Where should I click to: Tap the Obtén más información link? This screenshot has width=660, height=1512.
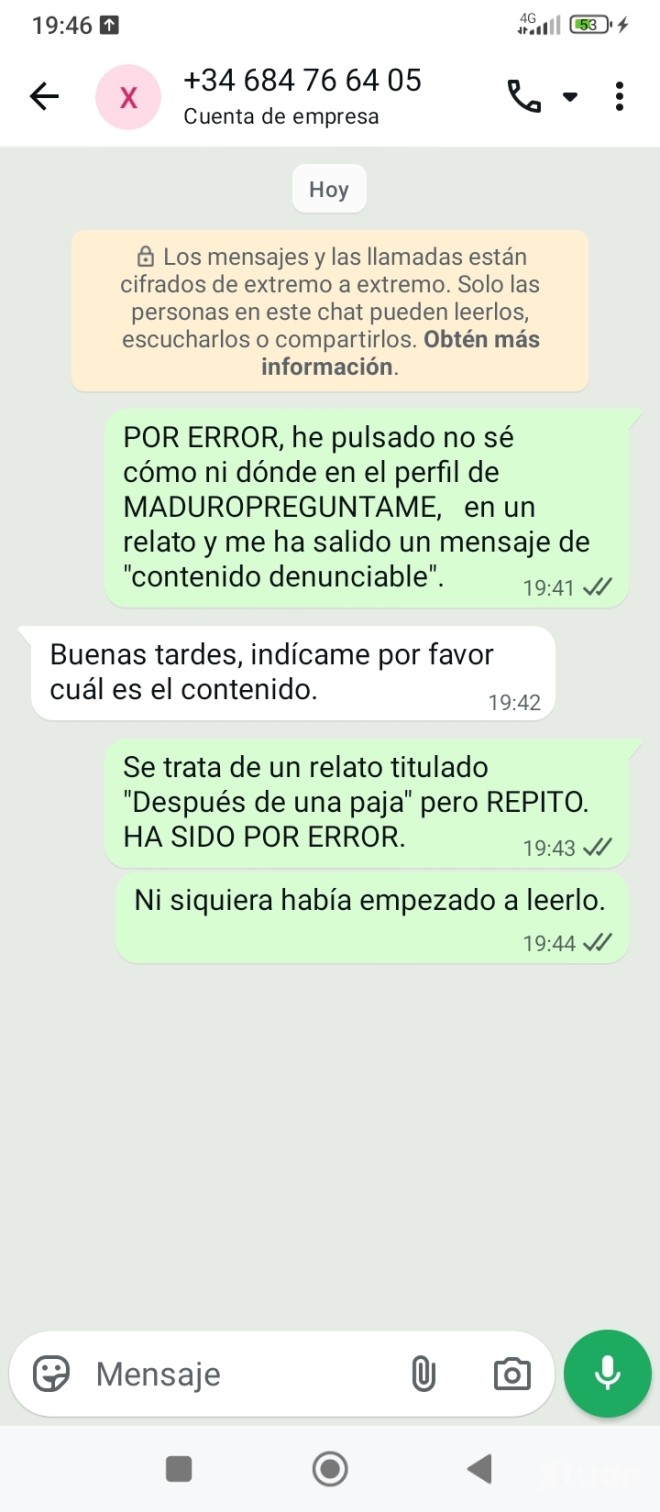pyautogui.click(x=400, y=353)
